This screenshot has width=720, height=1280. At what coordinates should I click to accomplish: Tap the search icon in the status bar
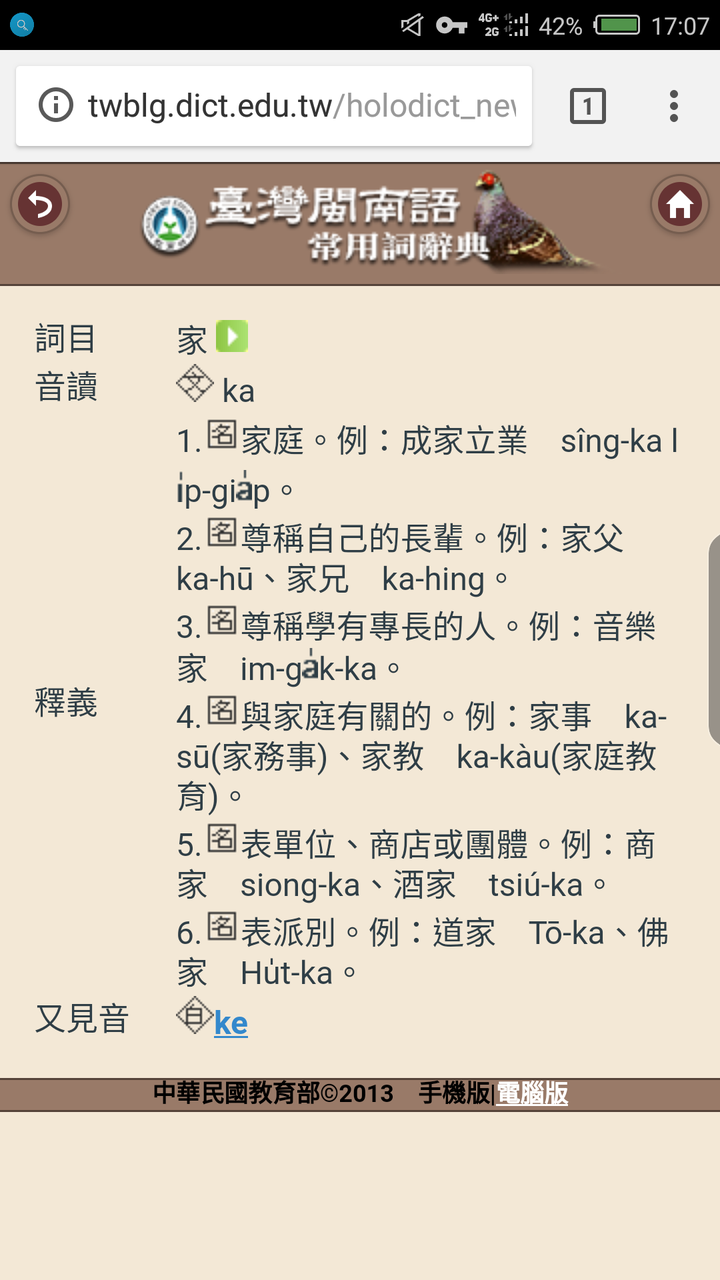click(20, 24)
